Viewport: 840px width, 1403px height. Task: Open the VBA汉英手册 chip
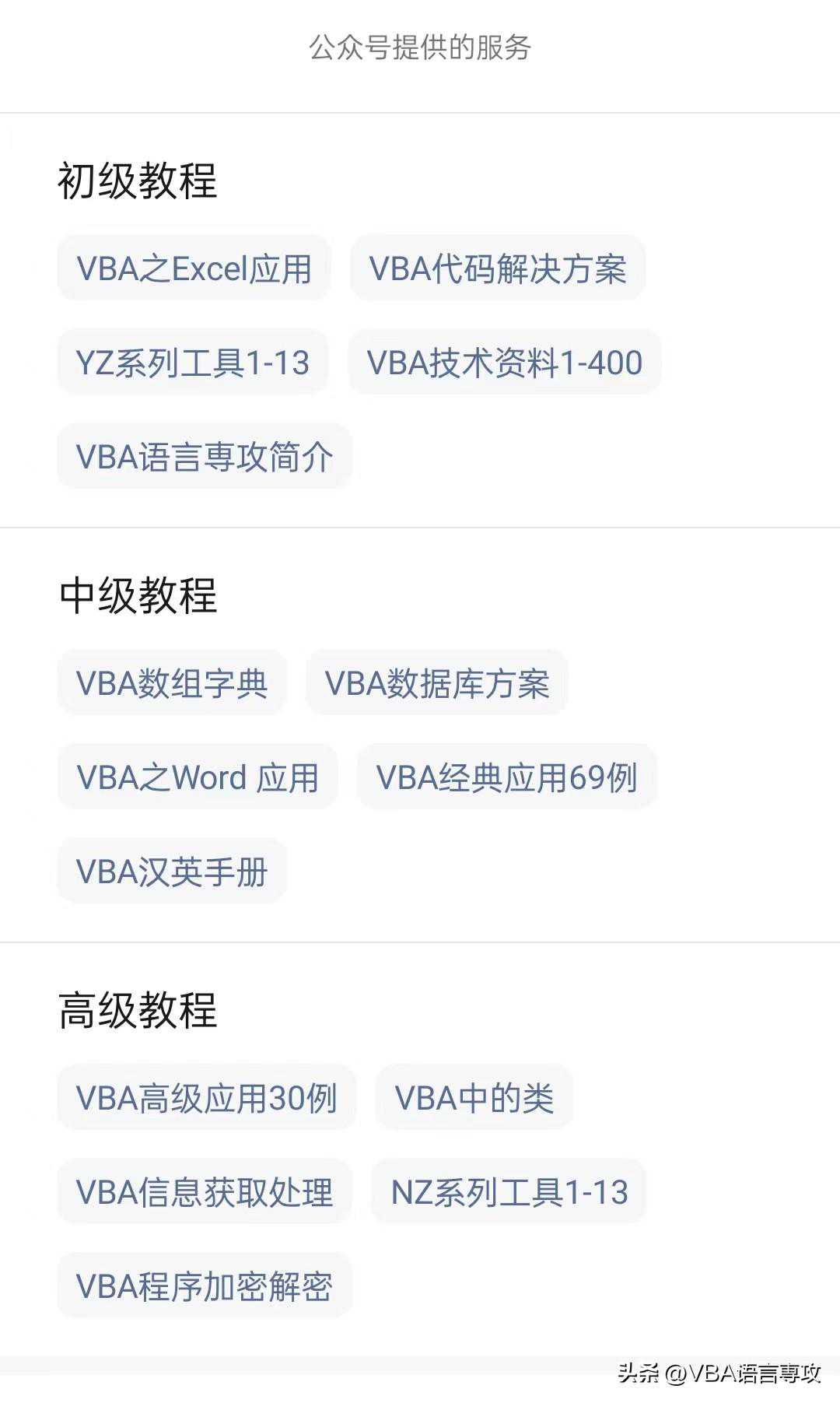pyautogui.click(x=172, y=872)
